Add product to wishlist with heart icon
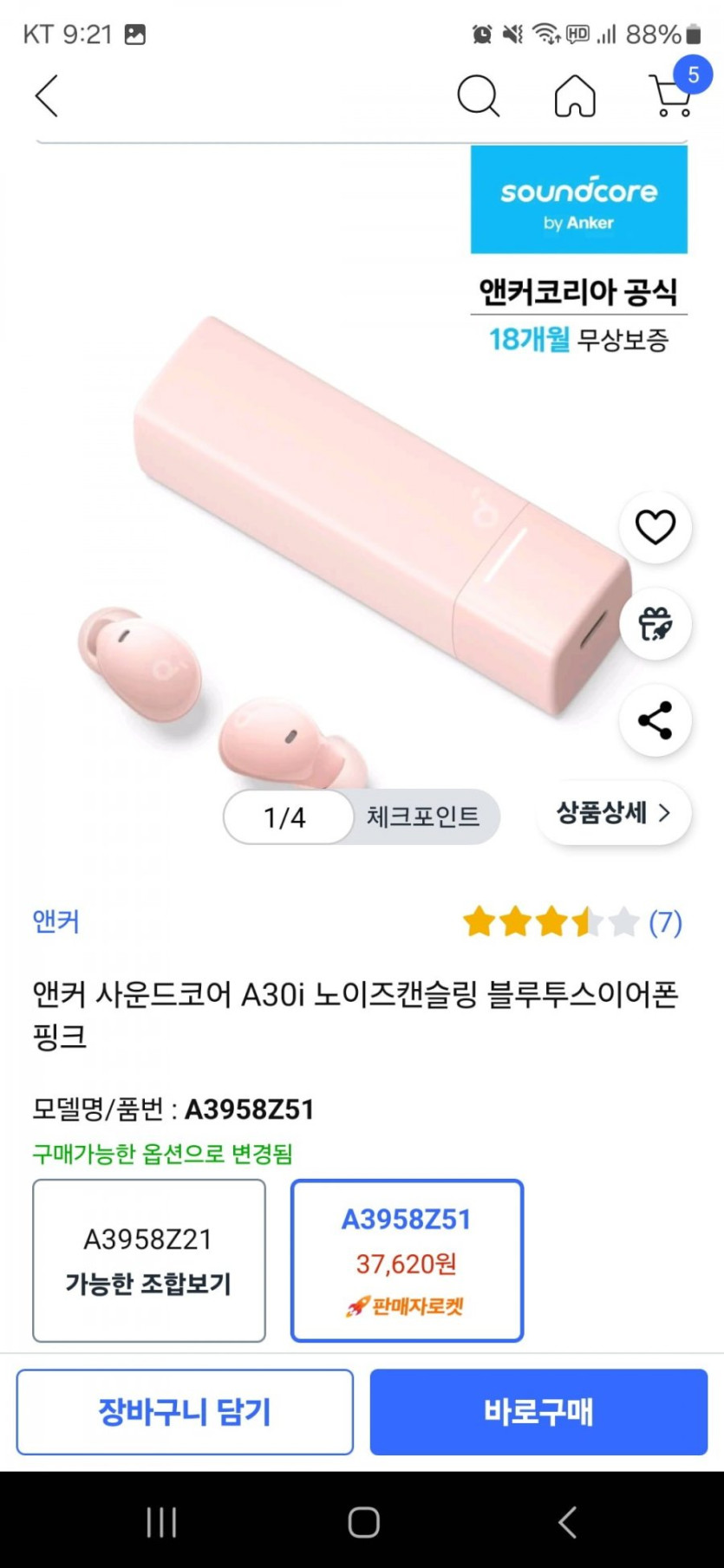 click(655, 527)
